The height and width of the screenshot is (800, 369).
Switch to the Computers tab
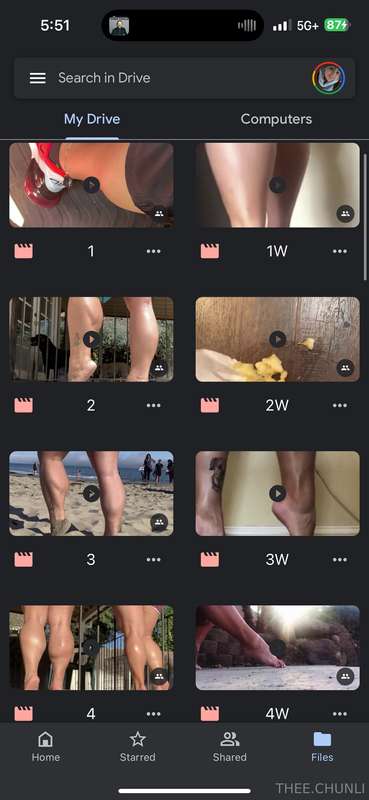pos(276,119)
